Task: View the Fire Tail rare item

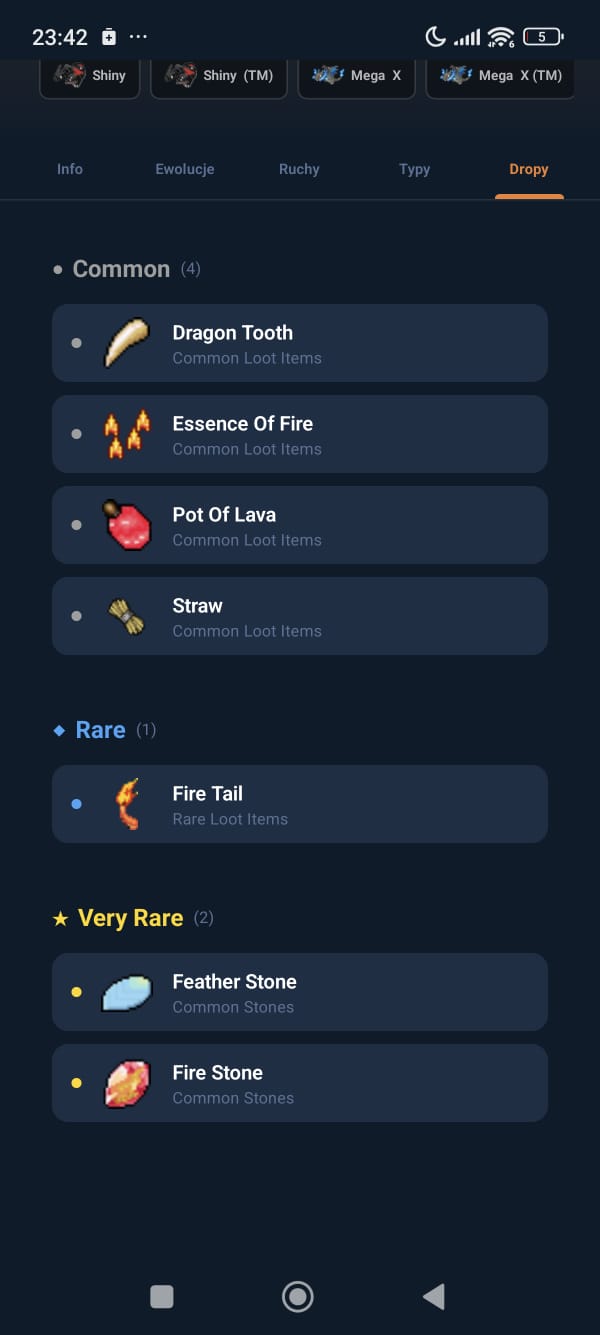Action: (300, 804)
